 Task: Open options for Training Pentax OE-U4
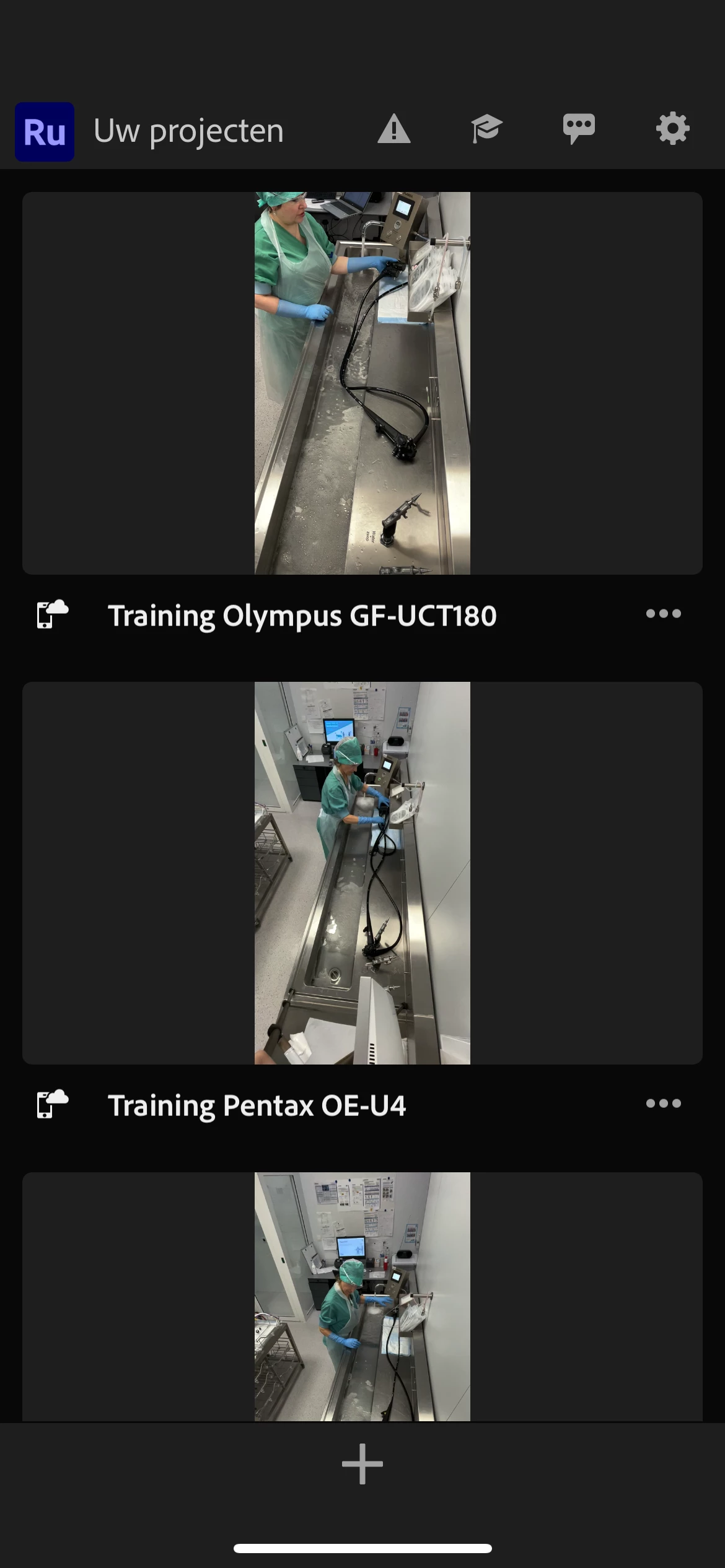pos(663,1104)
